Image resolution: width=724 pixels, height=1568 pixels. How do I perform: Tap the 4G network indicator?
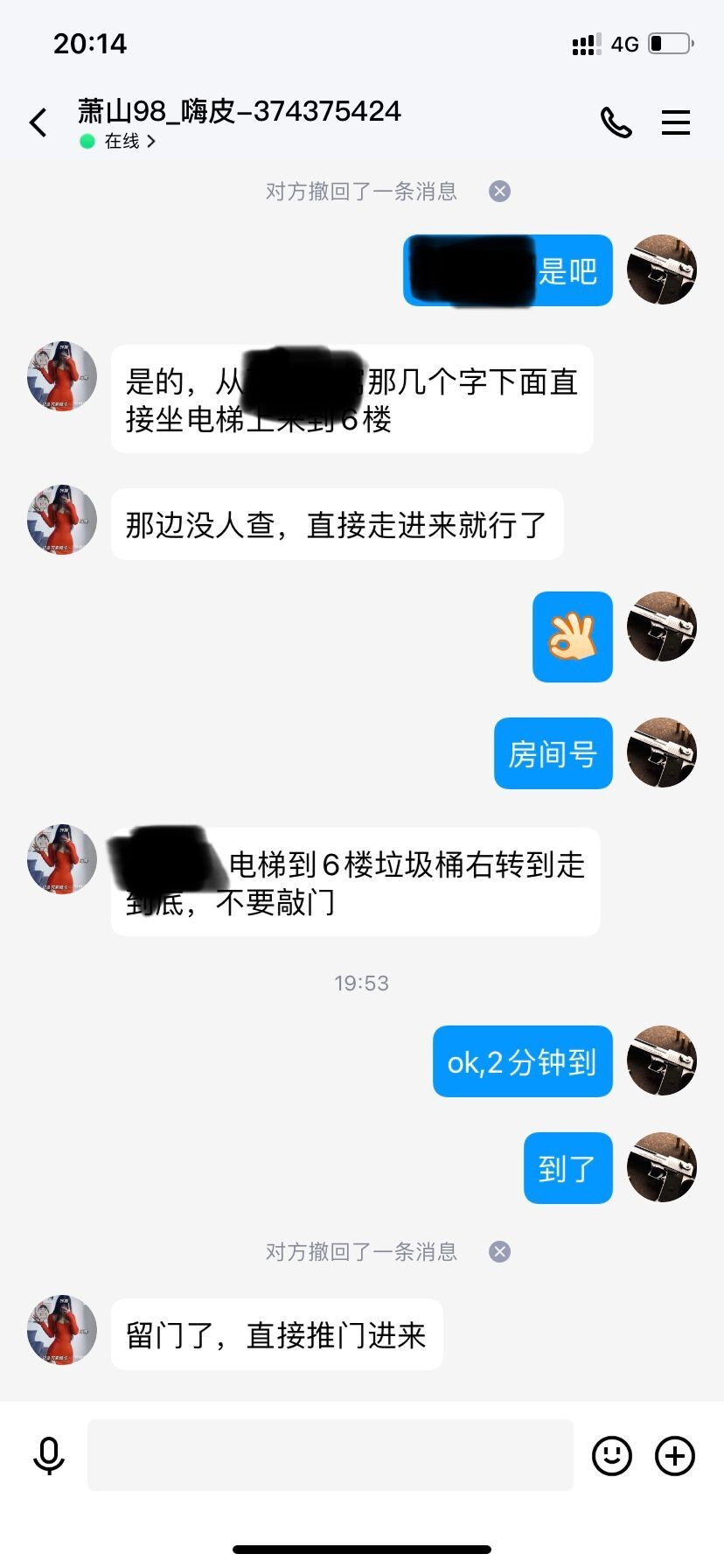pos(623,43)
